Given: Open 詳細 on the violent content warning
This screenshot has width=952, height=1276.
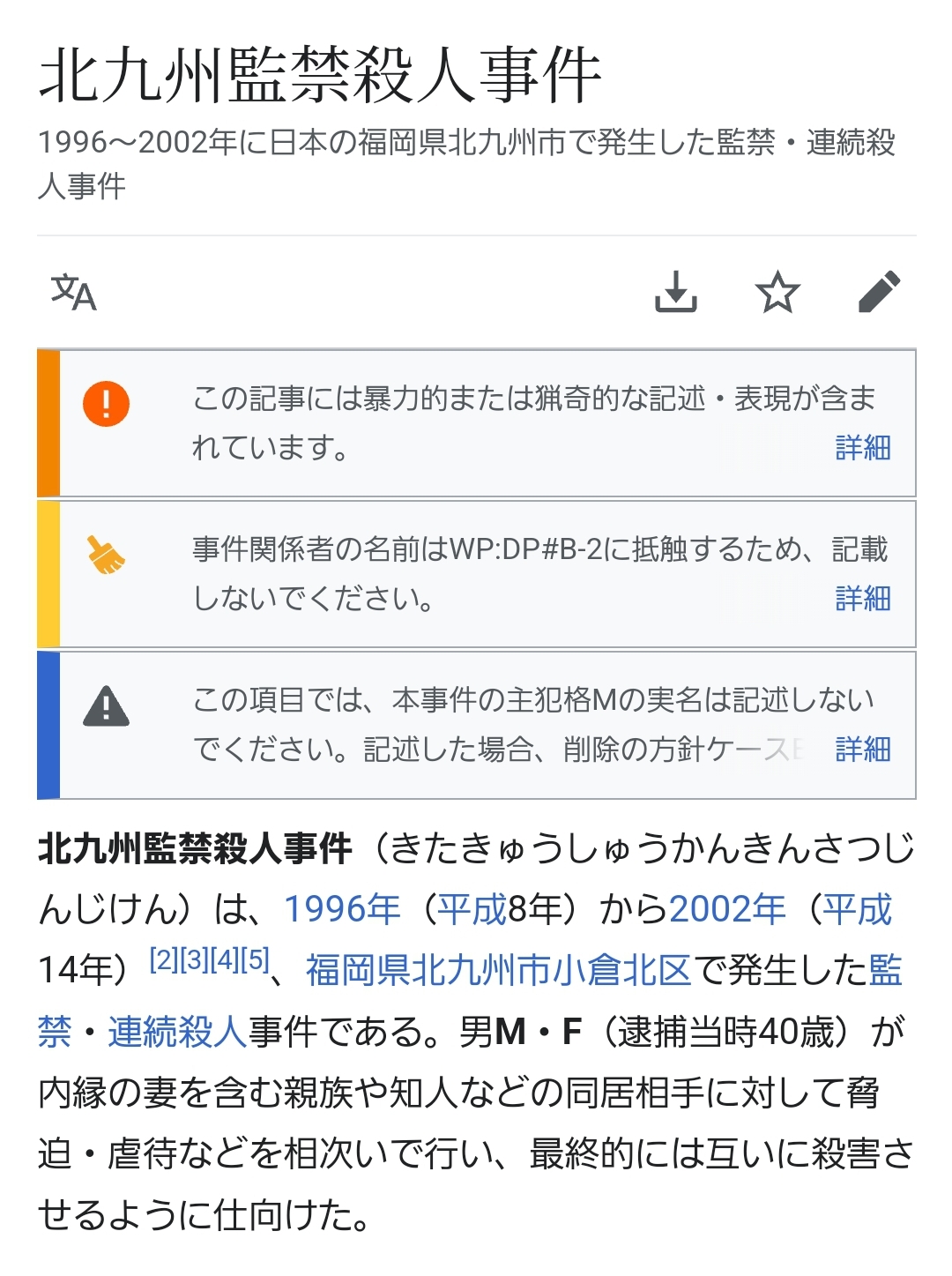Looking at the screenshot, I should 862,447.
